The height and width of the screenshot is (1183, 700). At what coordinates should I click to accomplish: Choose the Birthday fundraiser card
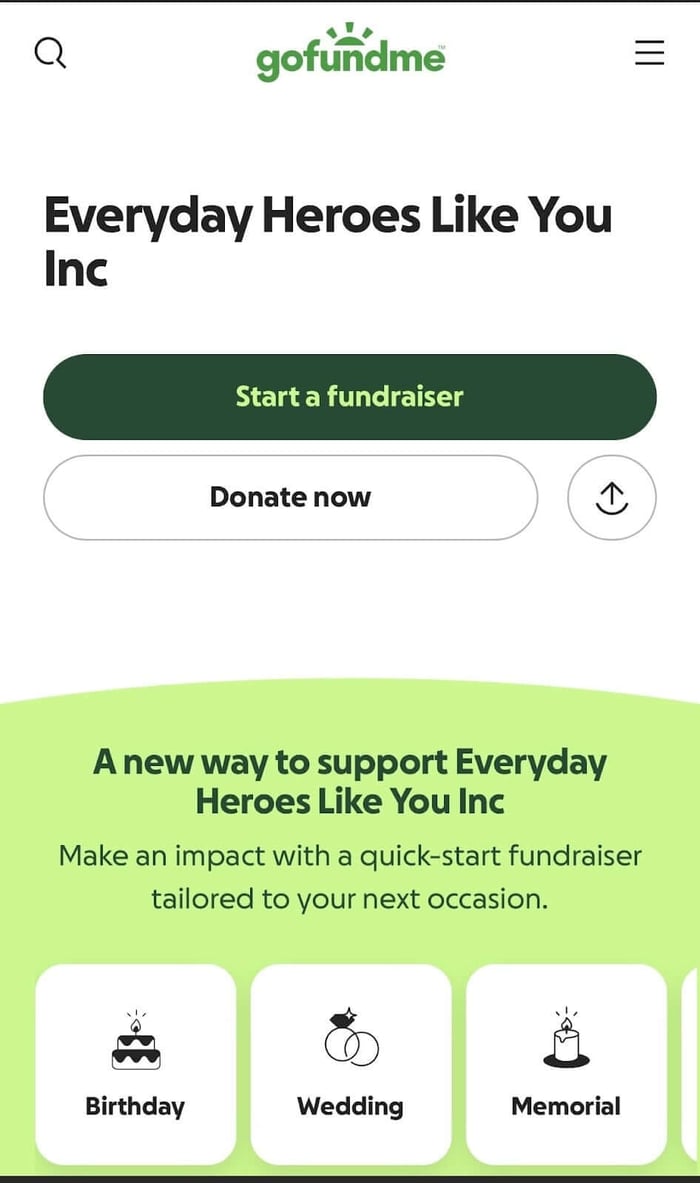(x=136, y=1063)
